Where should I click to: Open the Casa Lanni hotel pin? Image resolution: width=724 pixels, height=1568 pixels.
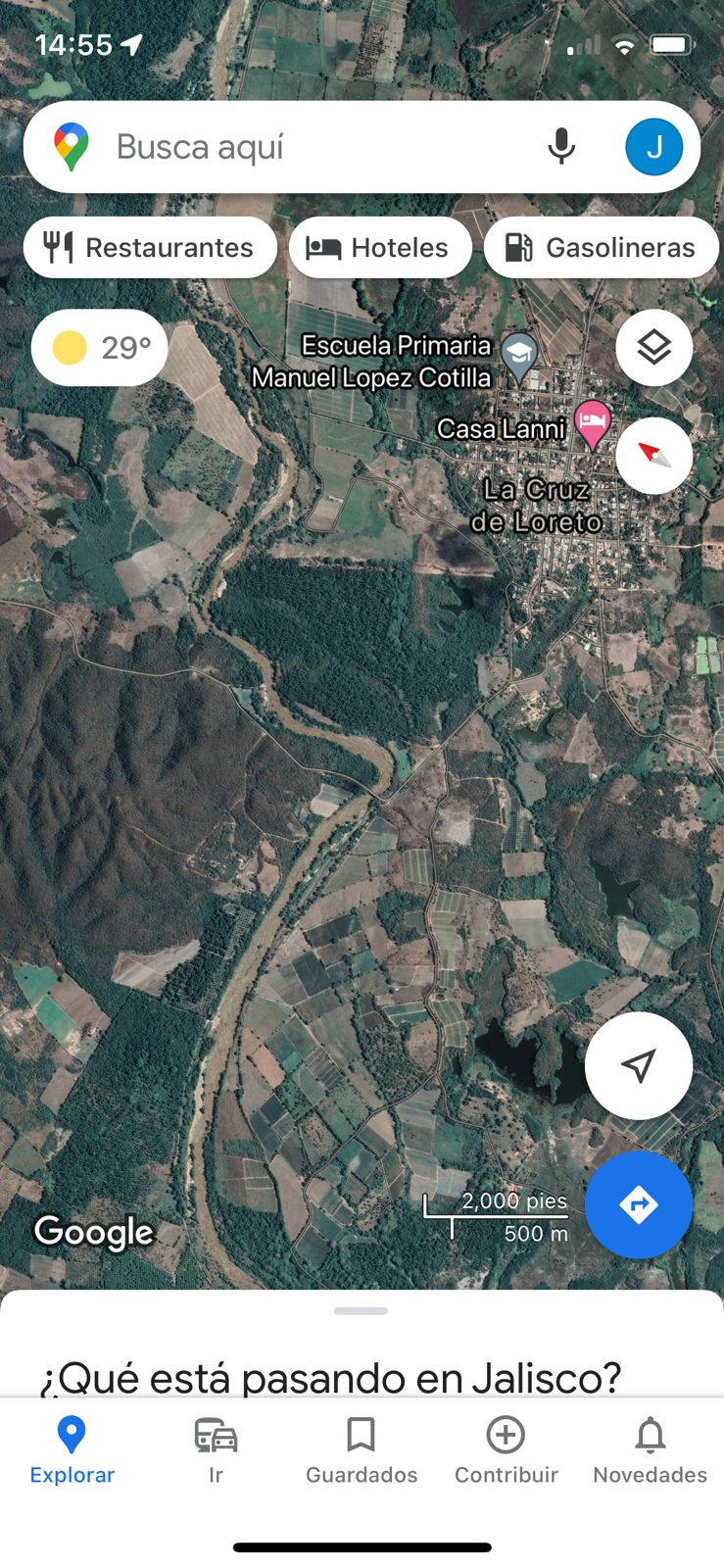pos(592,426)
